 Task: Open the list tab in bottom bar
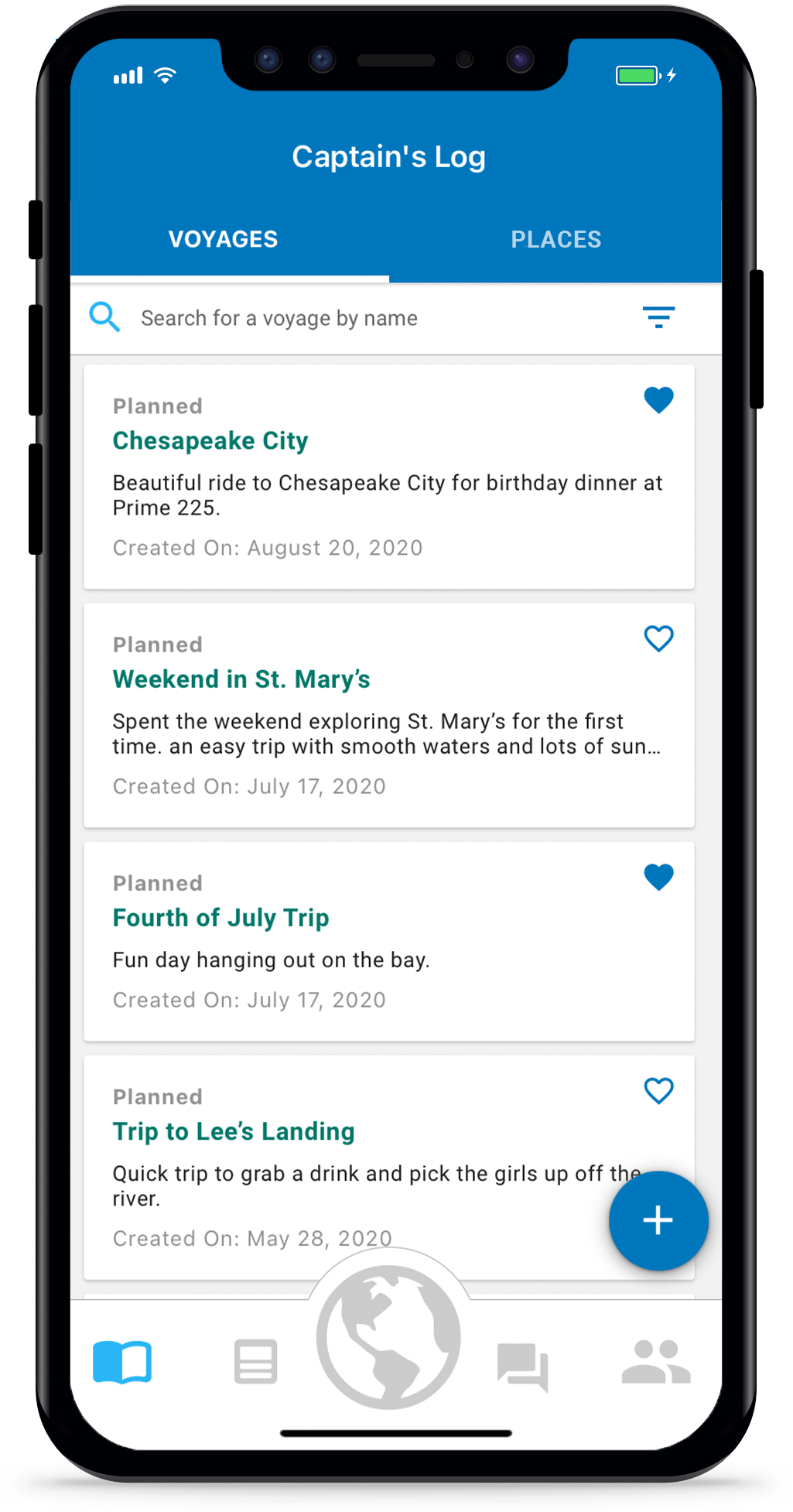tap(255, 1362)
